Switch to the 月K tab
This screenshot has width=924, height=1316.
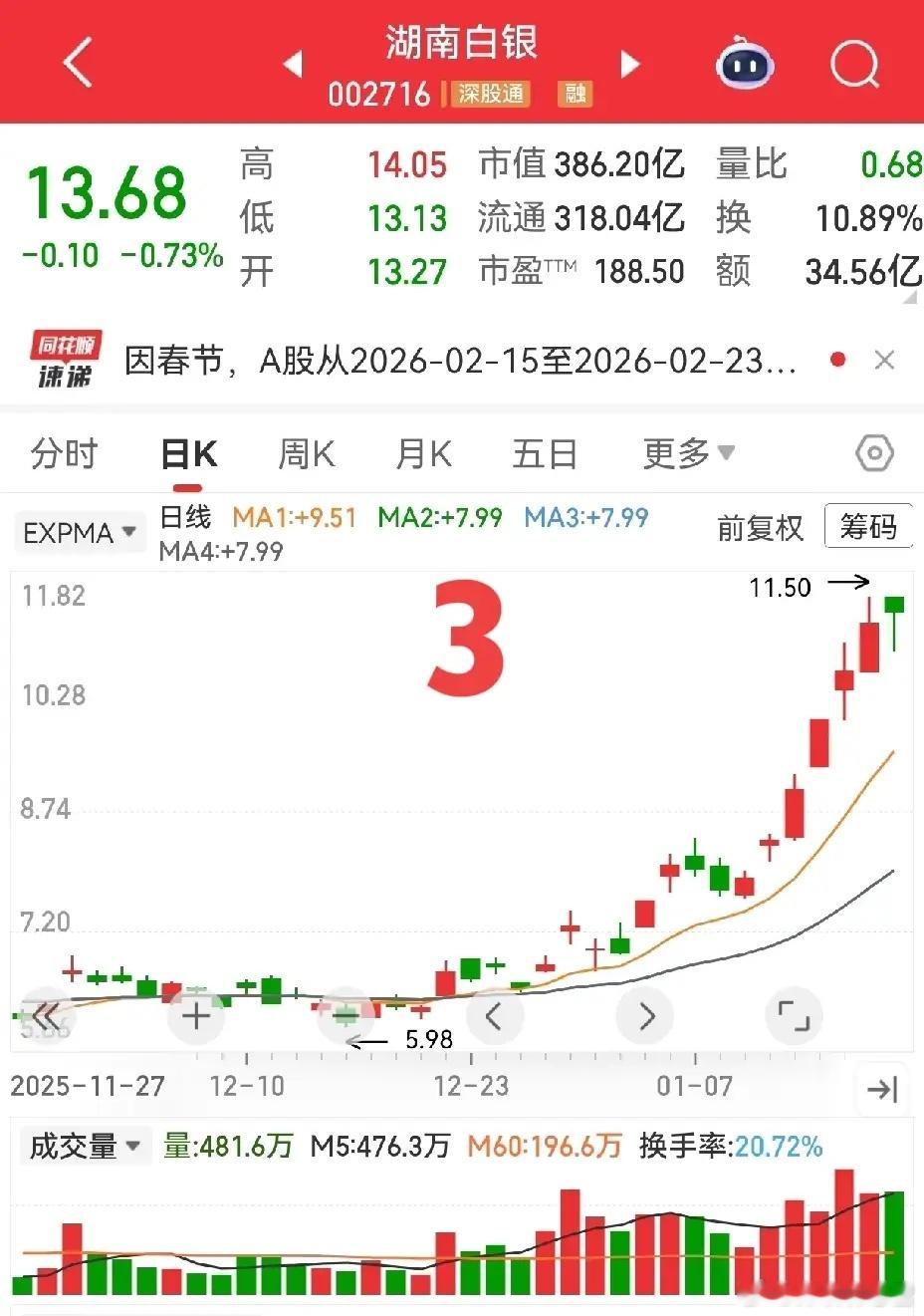pyautogui.click(x=423, y=453)
